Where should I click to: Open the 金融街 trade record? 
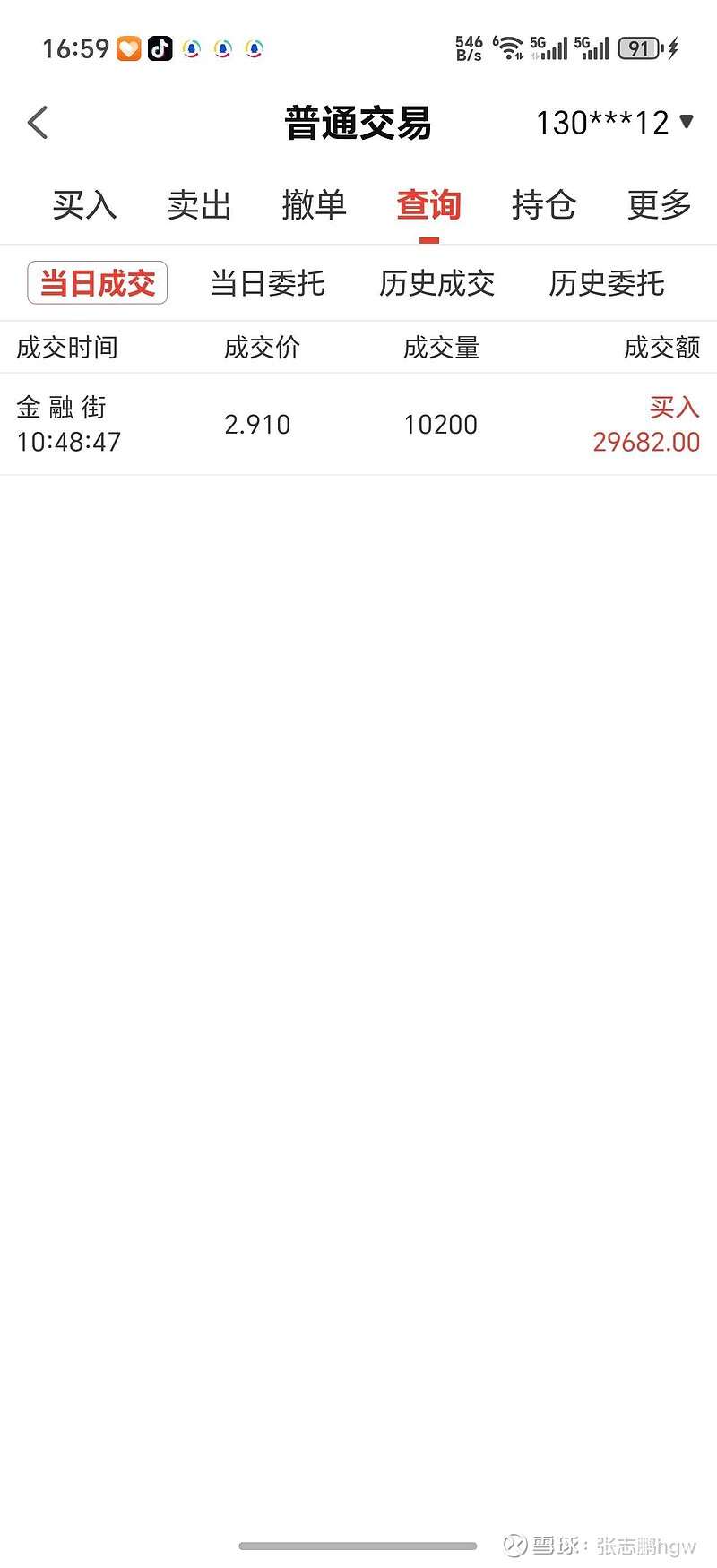(x=358, y=425)
